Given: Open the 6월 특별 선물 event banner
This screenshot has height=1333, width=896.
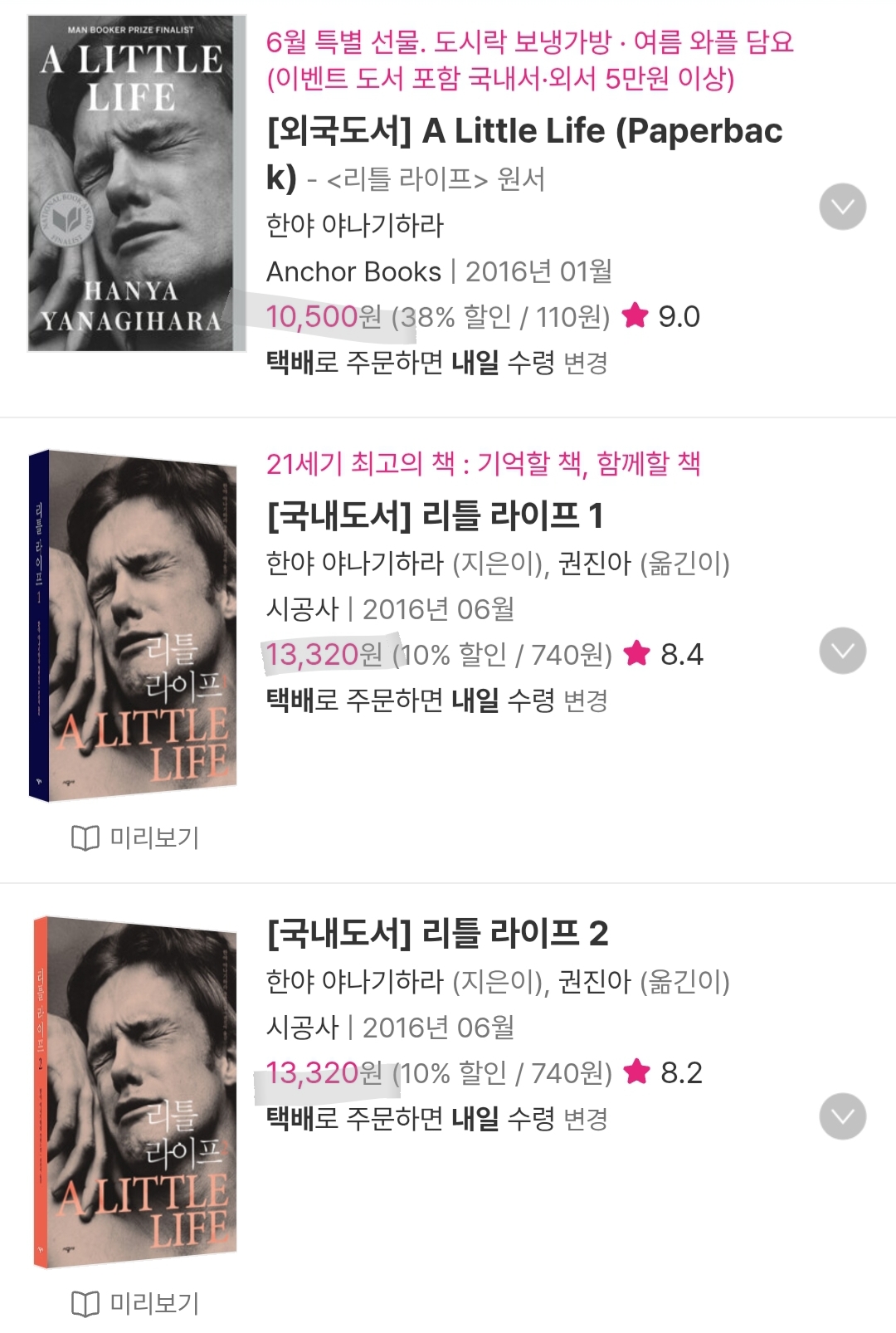Looking at the screenshot, I should (529, 60).
